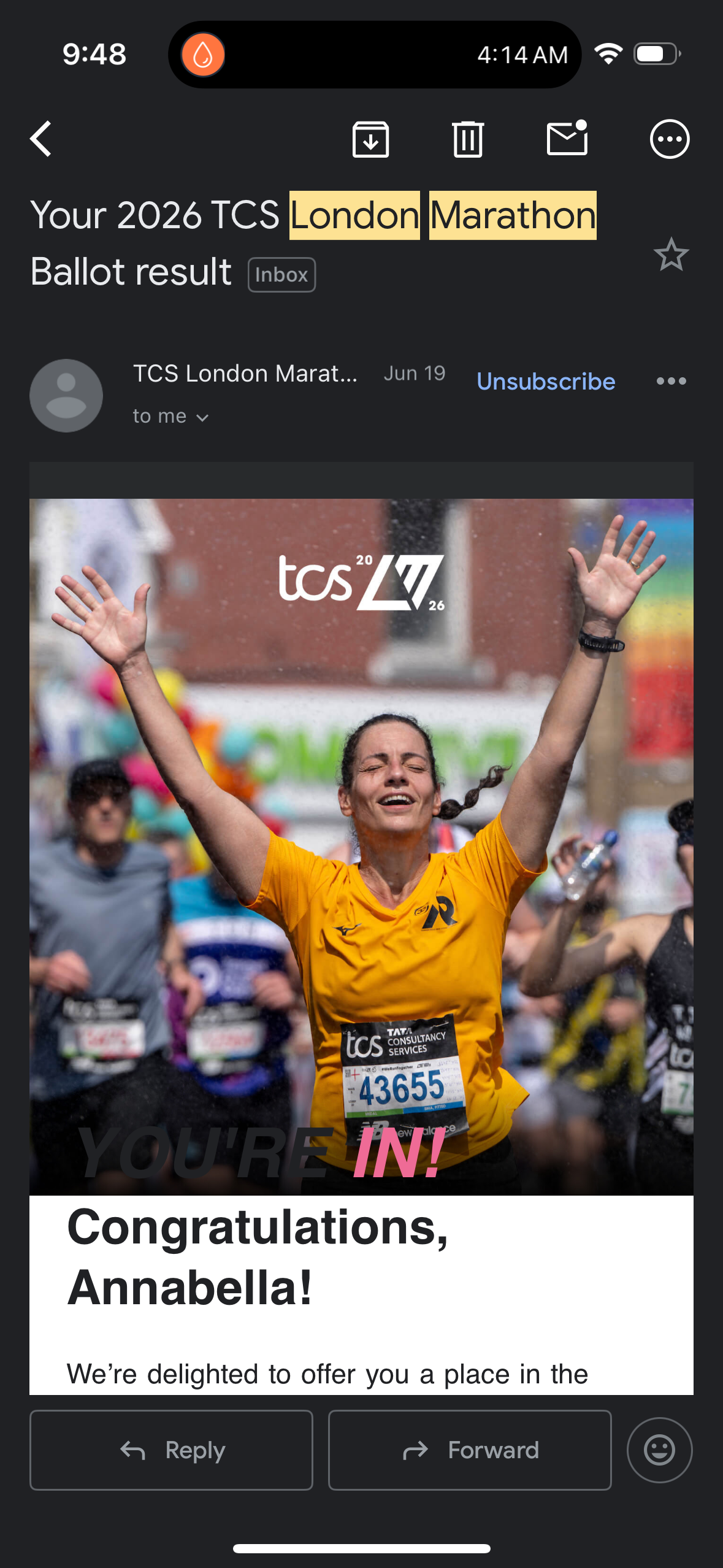Star the Ballot result email
Screen dimensions: 723x1568
tap(671, 255)
